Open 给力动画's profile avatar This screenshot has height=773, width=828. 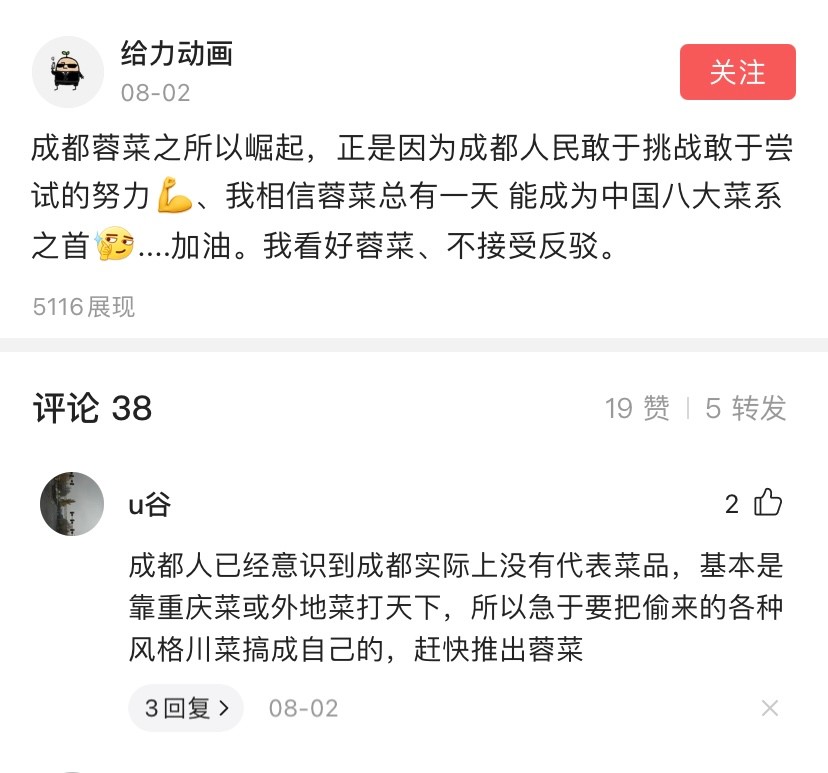click(x=69, y=72)
